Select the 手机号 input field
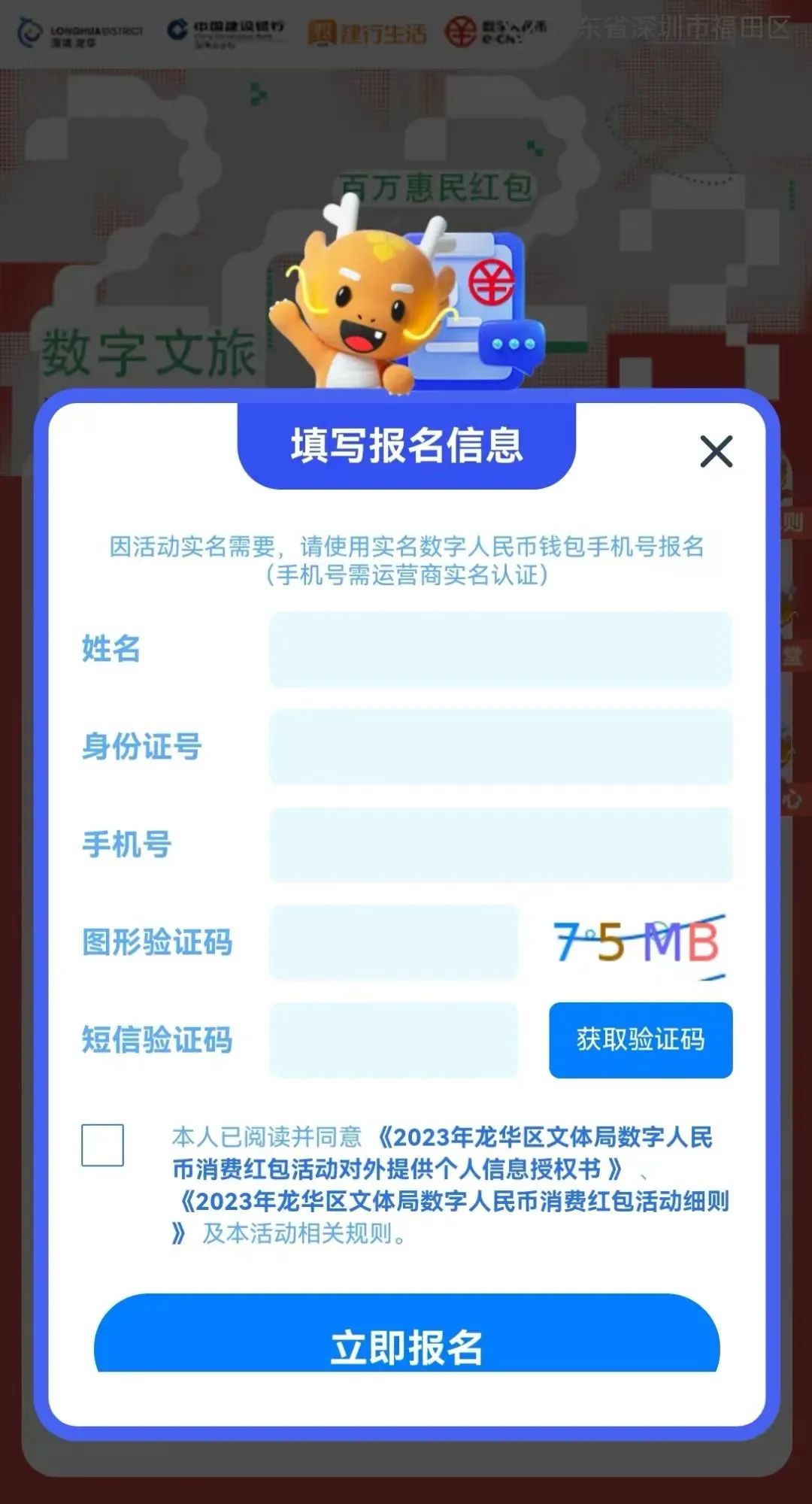The height and width of the screenshot is (1504, 812). (x=501, y=845)
